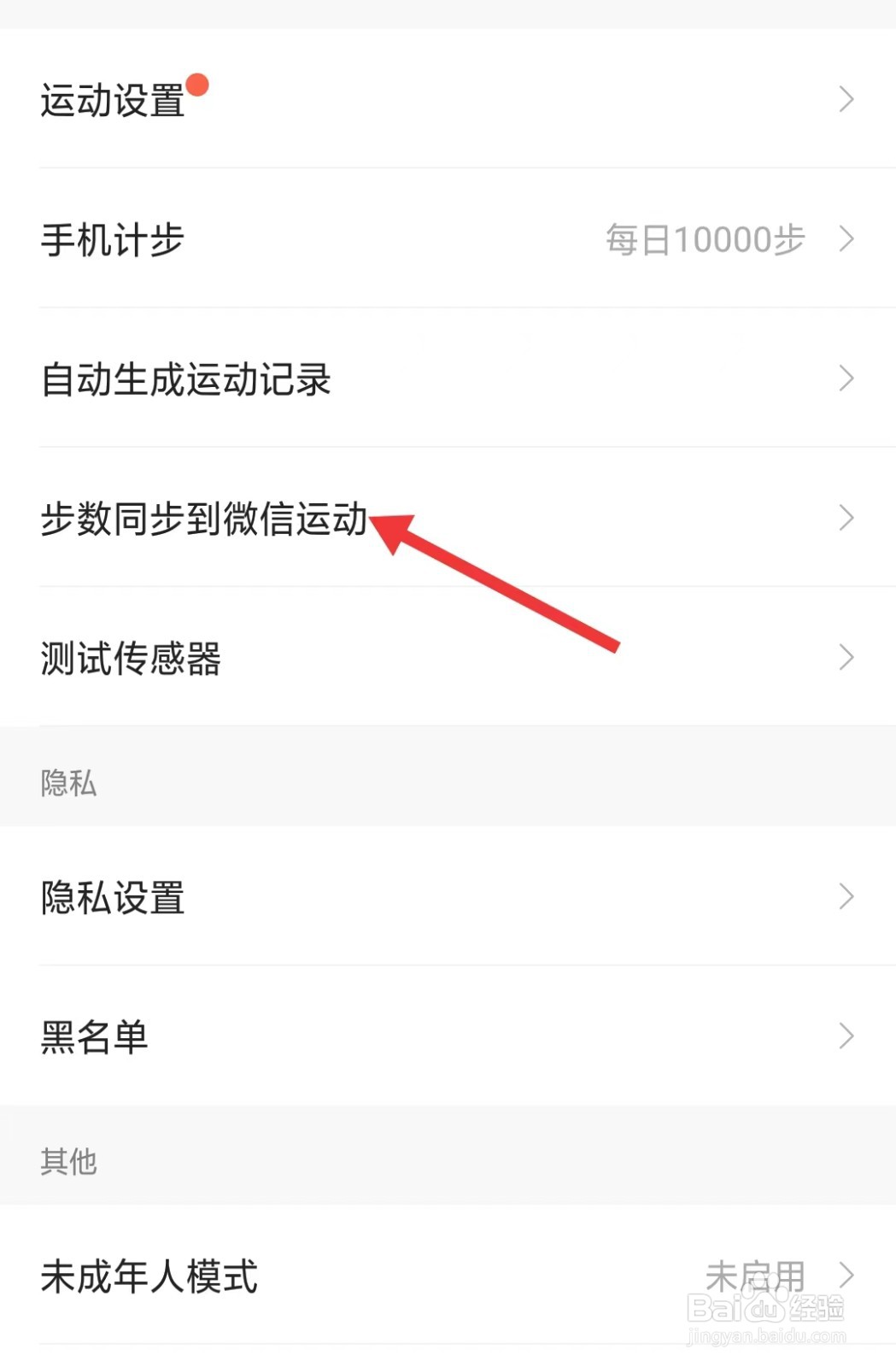Expand the chevron next to 黑名单
896x1367 pixels.
(x=845, y=1036)
